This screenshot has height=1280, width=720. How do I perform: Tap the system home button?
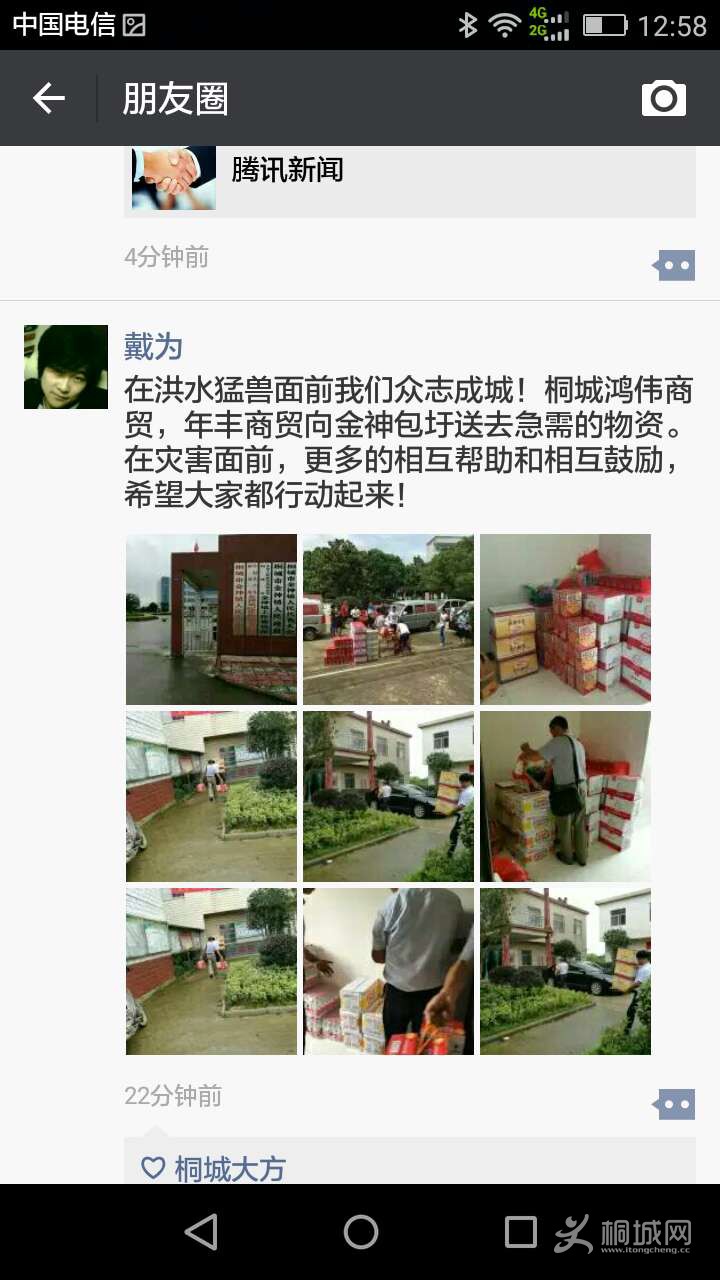[360, 1232]
